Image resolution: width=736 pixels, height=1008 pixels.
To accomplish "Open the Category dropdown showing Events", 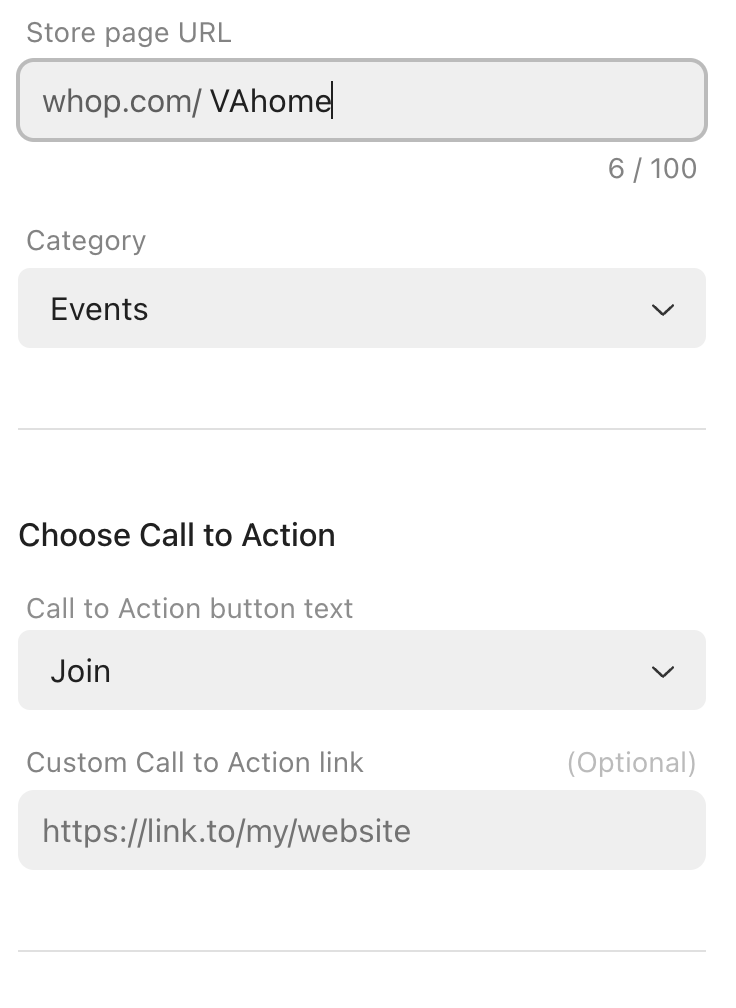I will [x=361, y=309].
